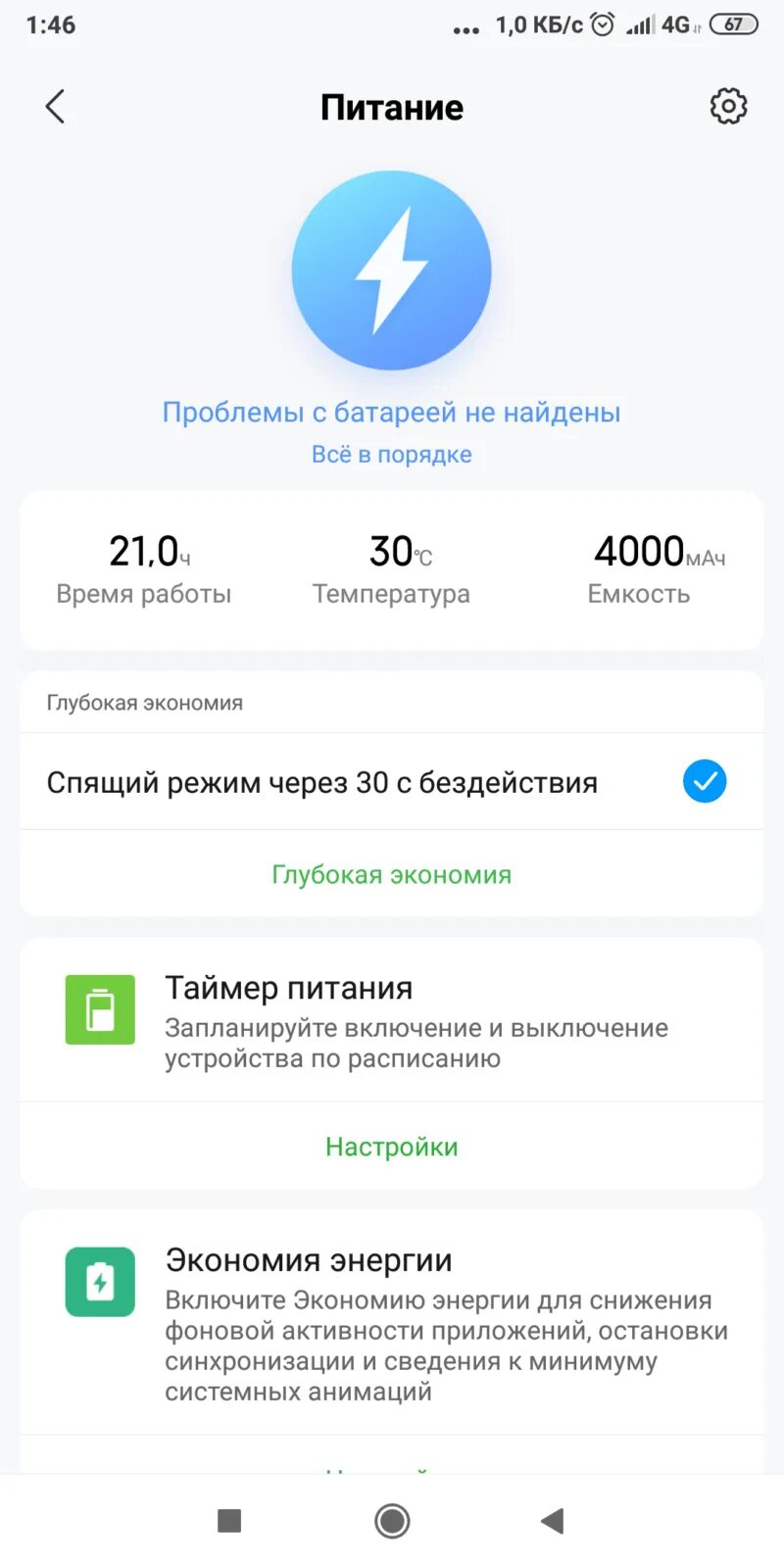Go back from the Питание screen
Viewport: 784px width, 1568px height.
click(x=56, y=107)
